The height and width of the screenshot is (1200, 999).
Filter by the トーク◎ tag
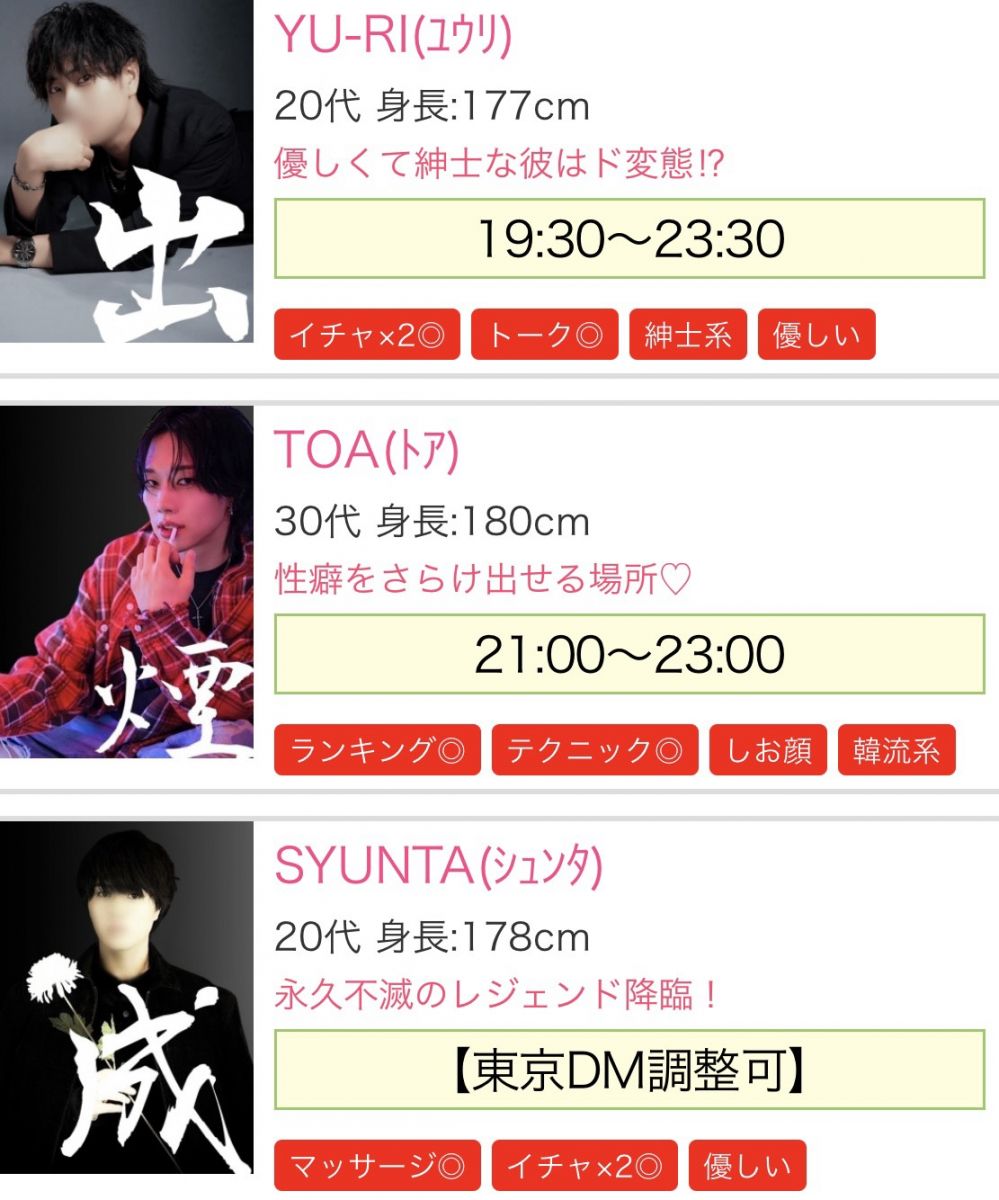coord(545,335)
